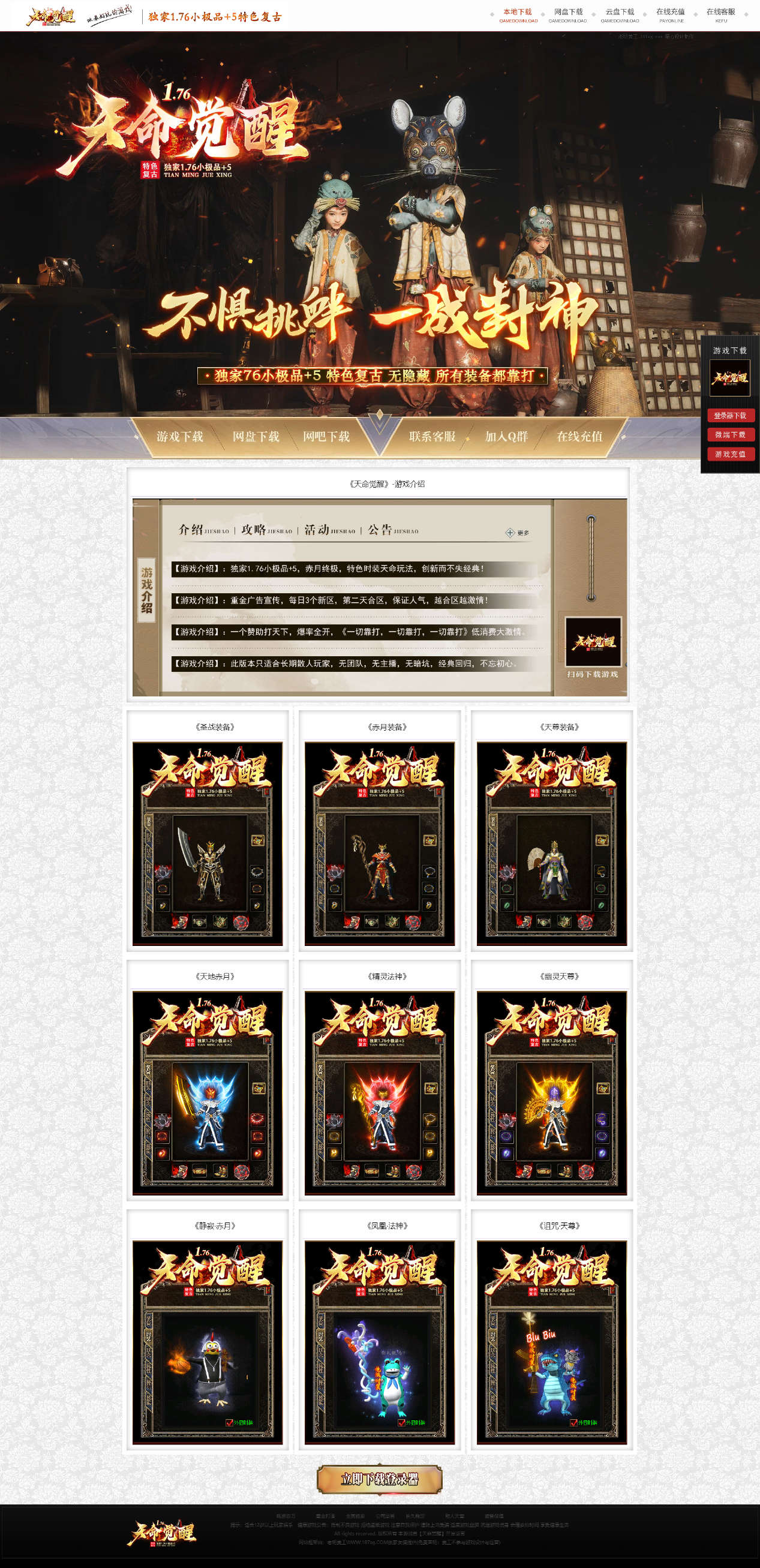Tap 加入Q群 on the golden banner bar
The image size is (760, 1568).
tap(506, 437)
